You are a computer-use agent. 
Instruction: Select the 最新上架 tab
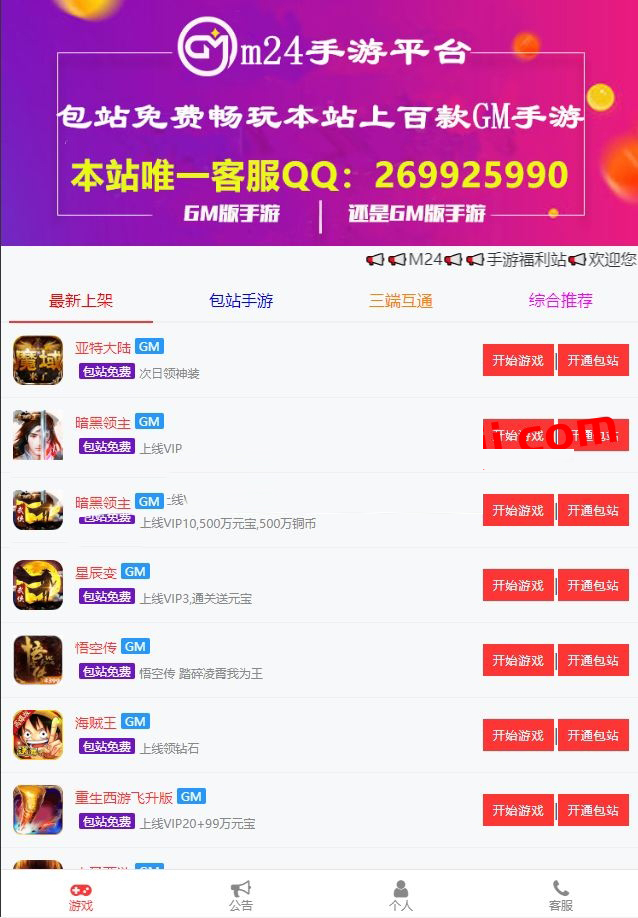click(81, 300)
